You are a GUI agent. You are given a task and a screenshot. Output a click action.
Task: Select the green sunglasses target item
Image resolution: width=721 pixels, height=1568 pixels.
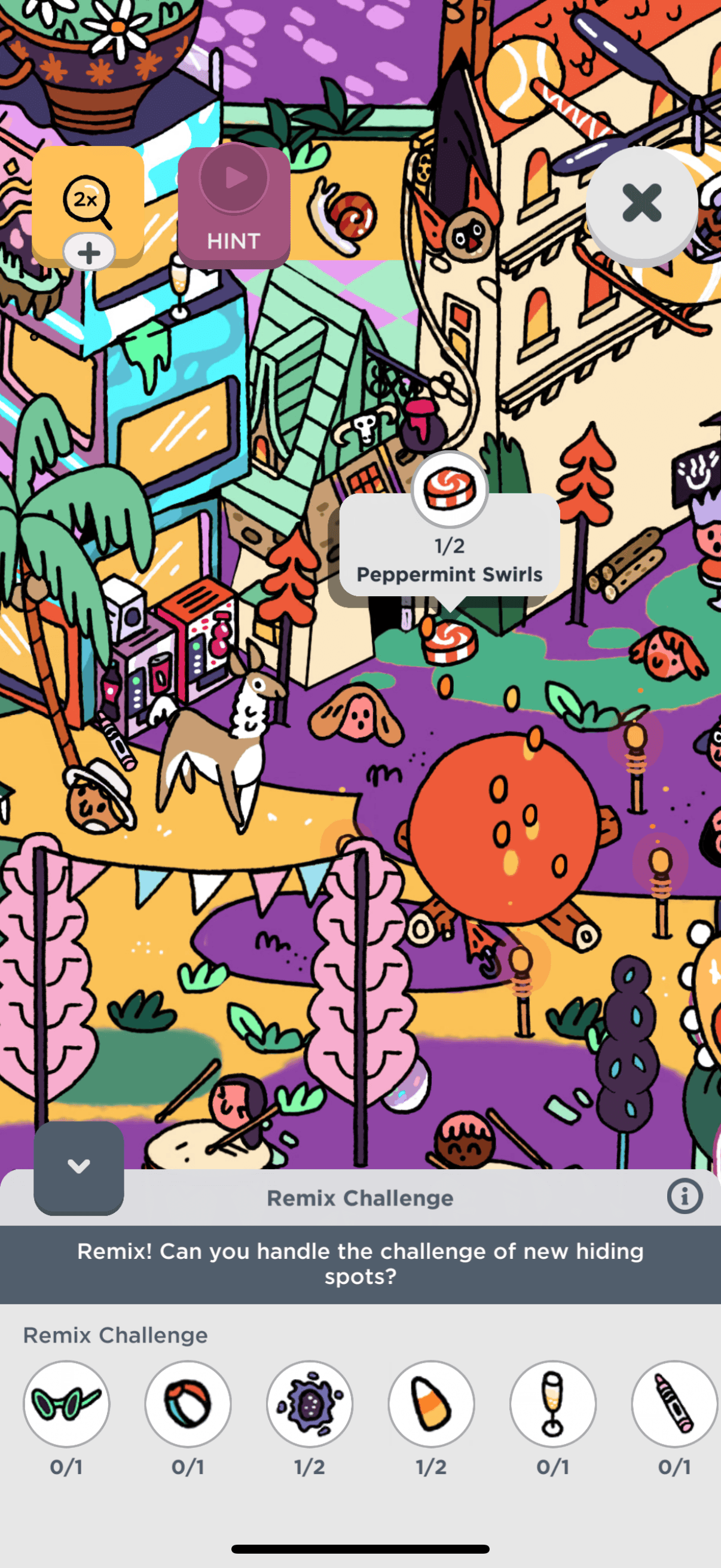(x=66, y=1404)
